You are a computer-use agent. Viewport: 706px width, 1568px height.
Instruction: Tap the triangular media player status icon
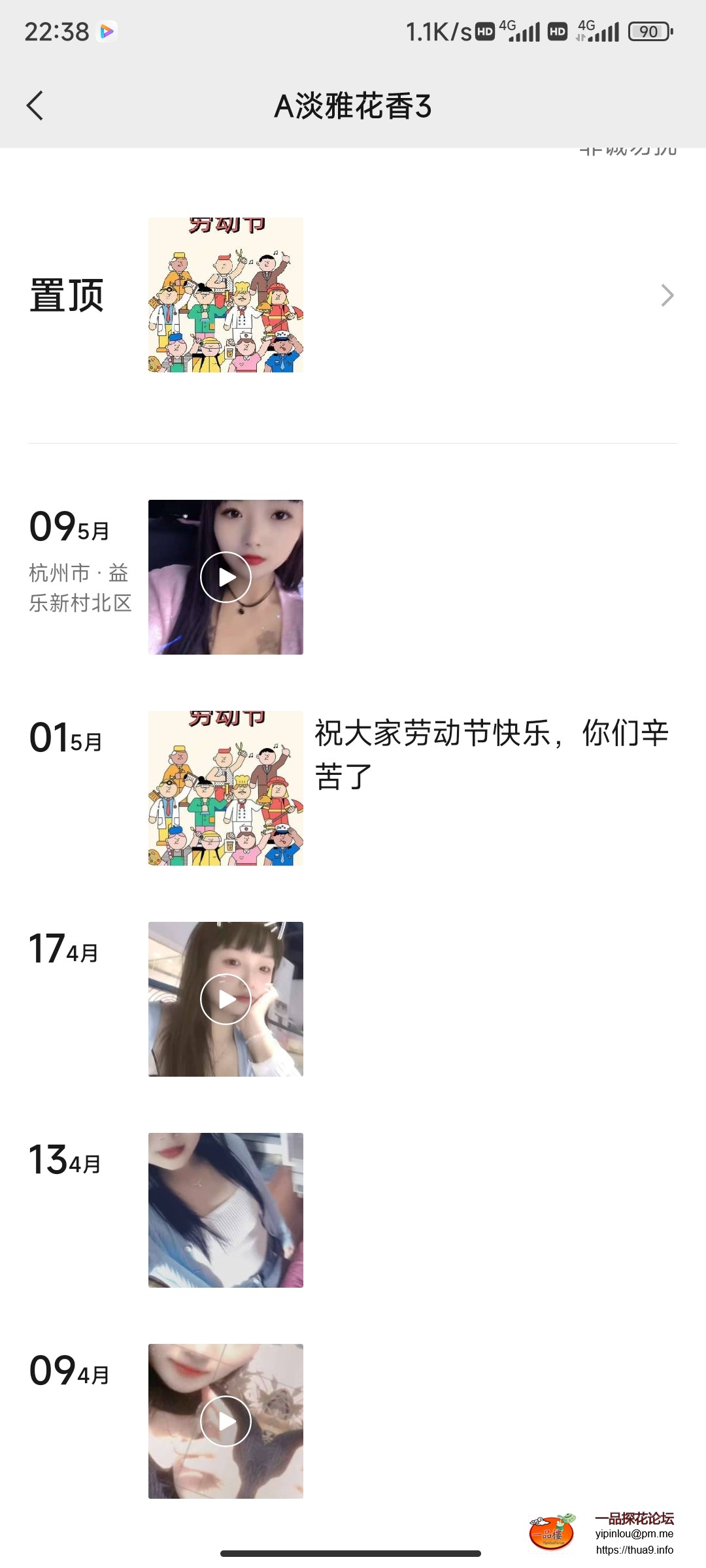tap(107, 31)
